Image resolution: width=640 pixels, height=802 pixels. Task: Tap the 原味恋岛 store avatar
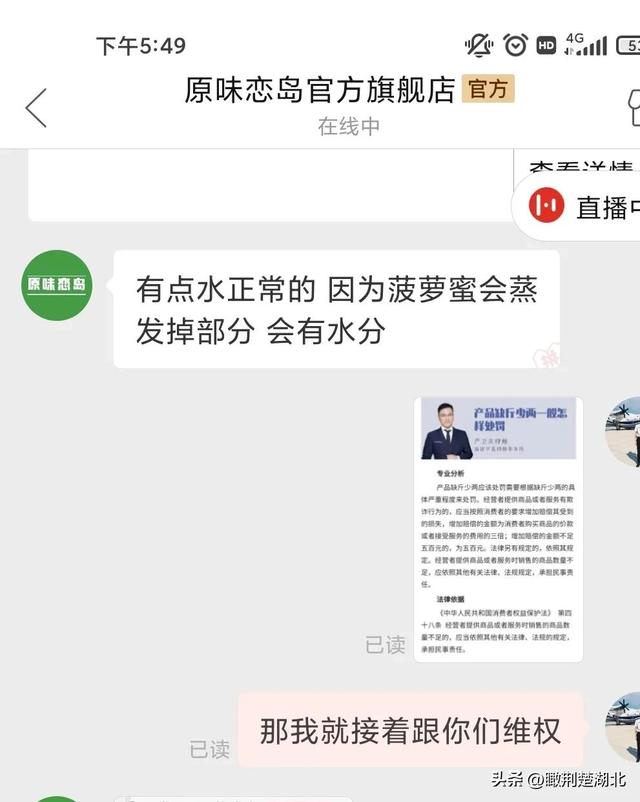pos(57,285)
